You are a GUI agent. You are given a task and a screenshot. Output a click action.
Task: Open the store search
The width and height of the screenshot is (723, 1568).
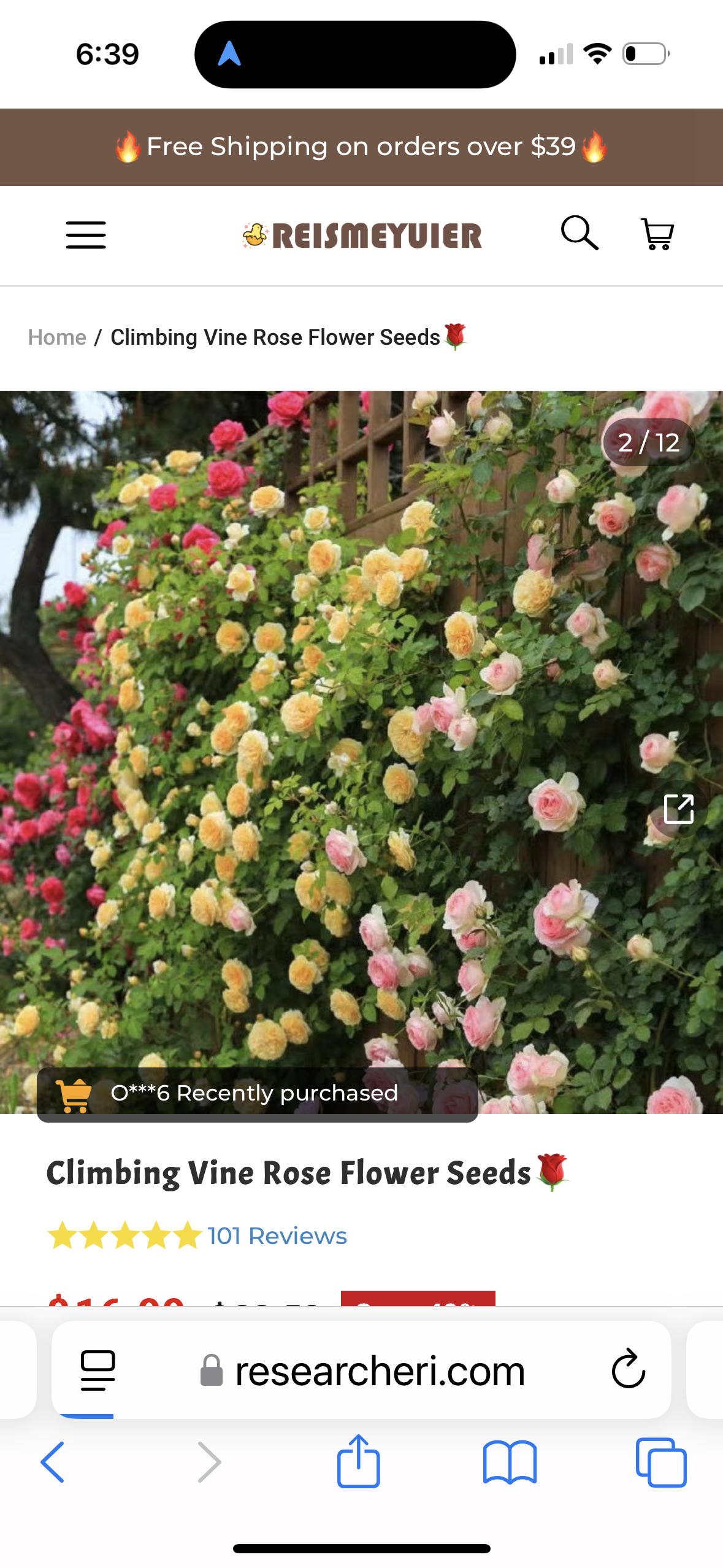coord(580,233)
